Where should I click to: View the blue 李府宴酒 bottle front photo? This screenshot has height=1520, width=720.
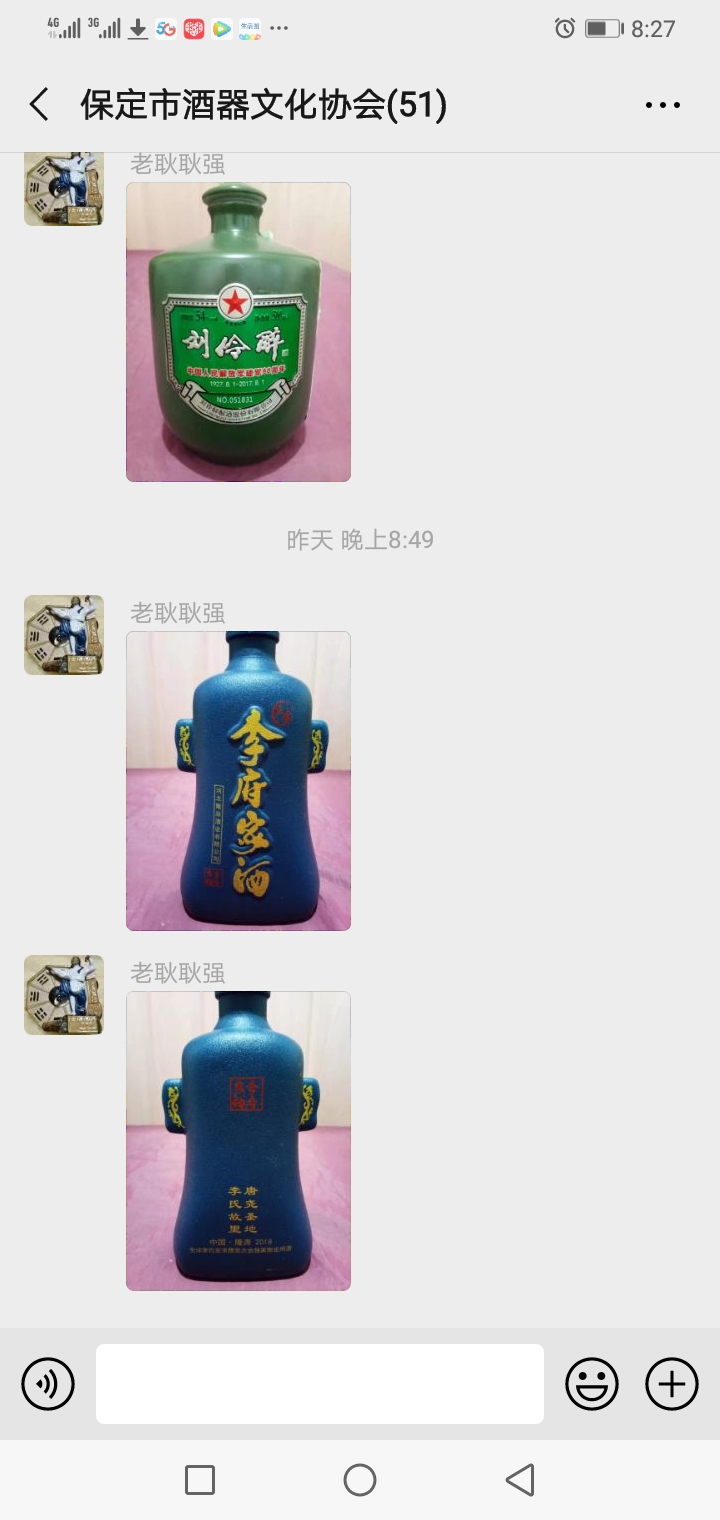238,780
